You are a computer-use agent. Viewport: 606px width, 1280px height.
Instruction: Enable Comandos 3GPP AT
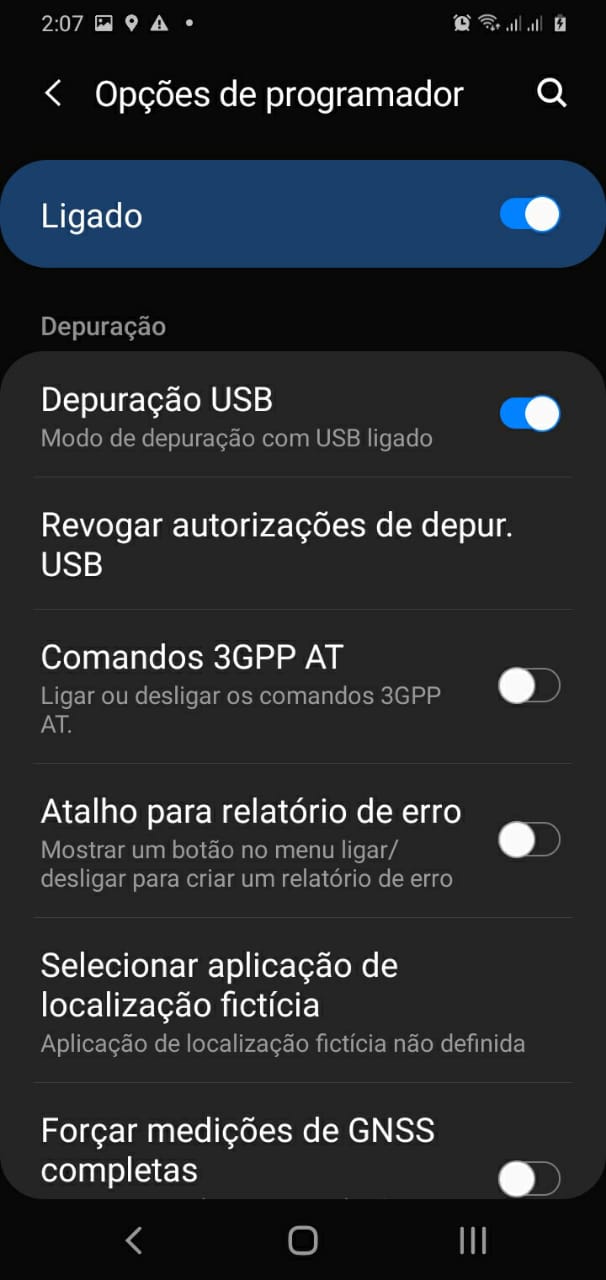pos(529,686)
